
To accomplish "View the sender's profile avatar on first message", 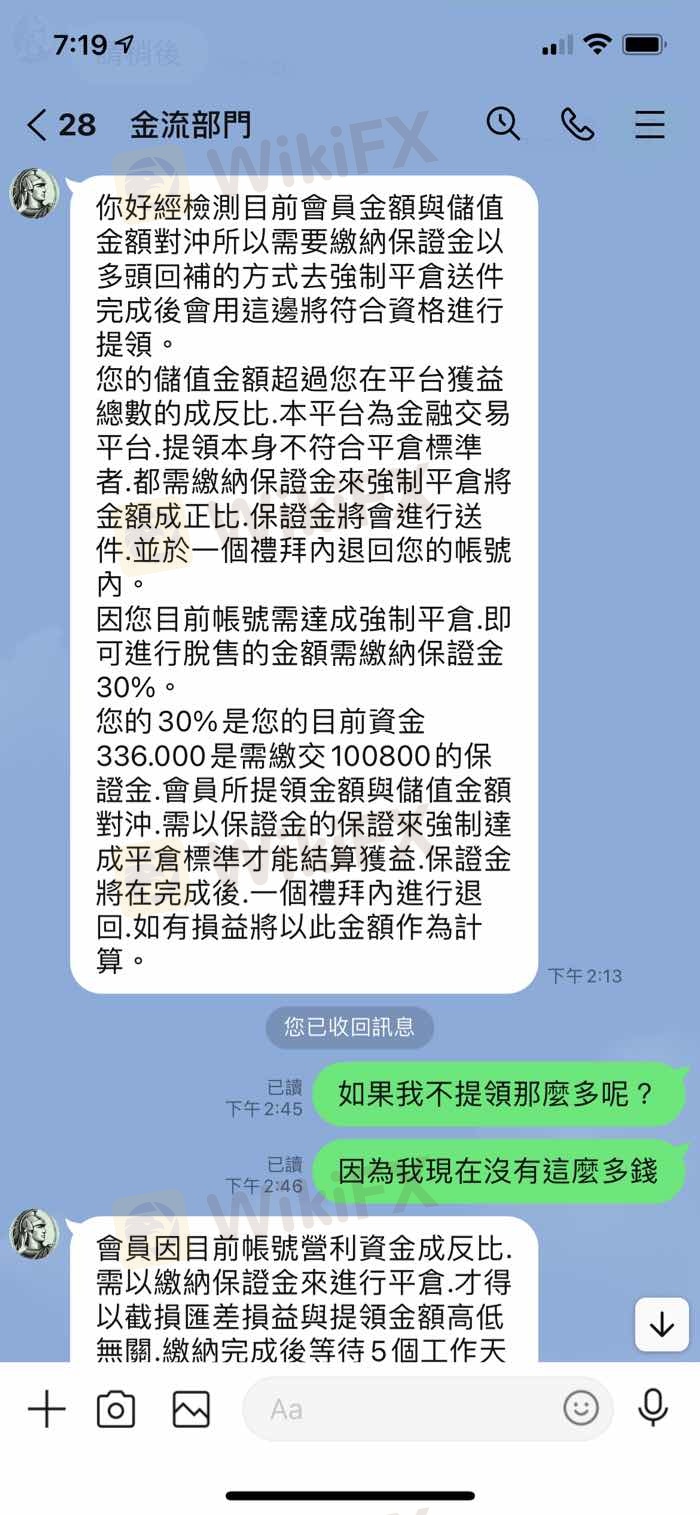I will click(x=35, y=193).
